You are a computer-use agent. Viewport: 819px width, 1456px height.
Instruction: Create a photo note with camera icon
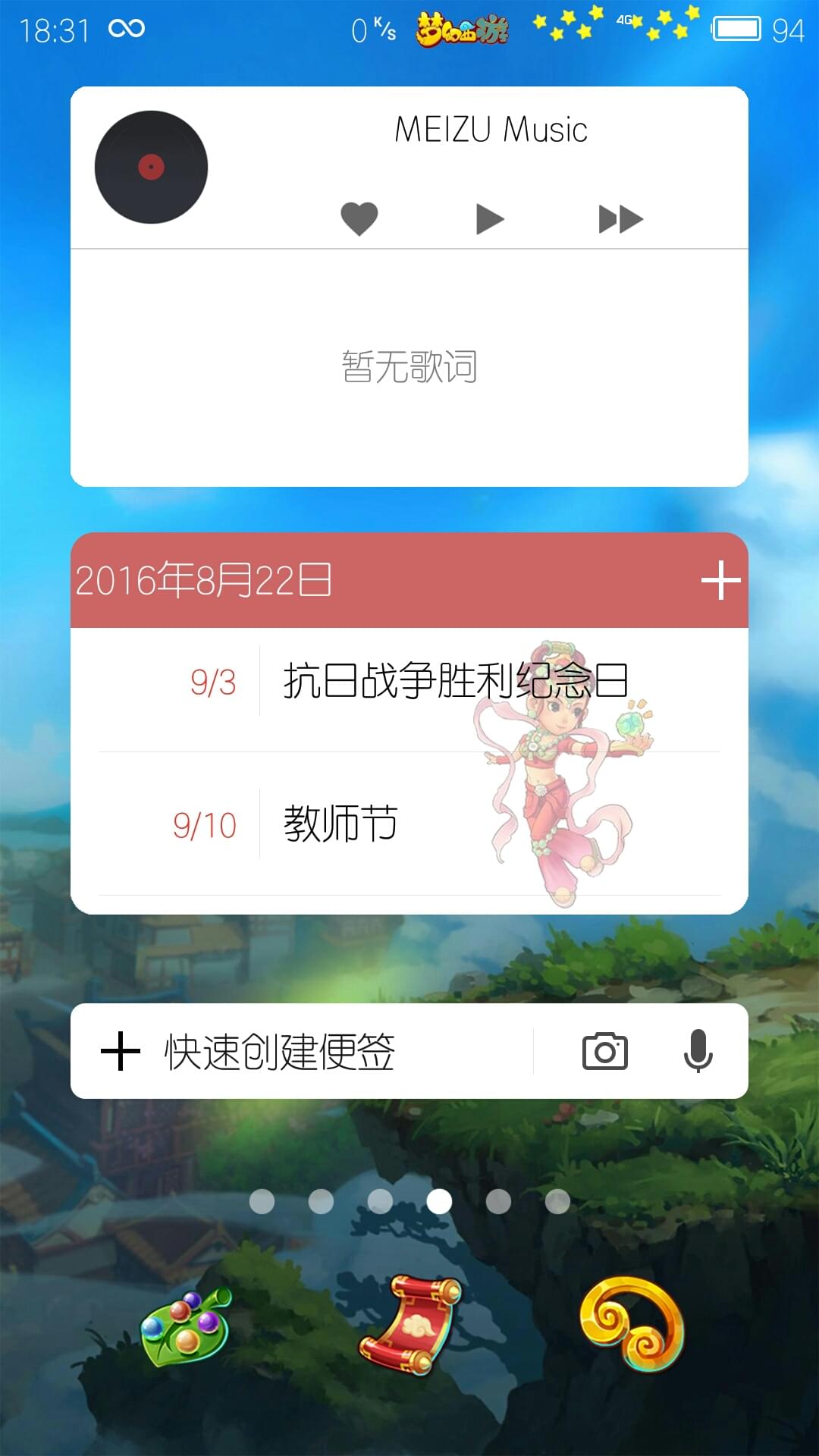click(604, 1051)
